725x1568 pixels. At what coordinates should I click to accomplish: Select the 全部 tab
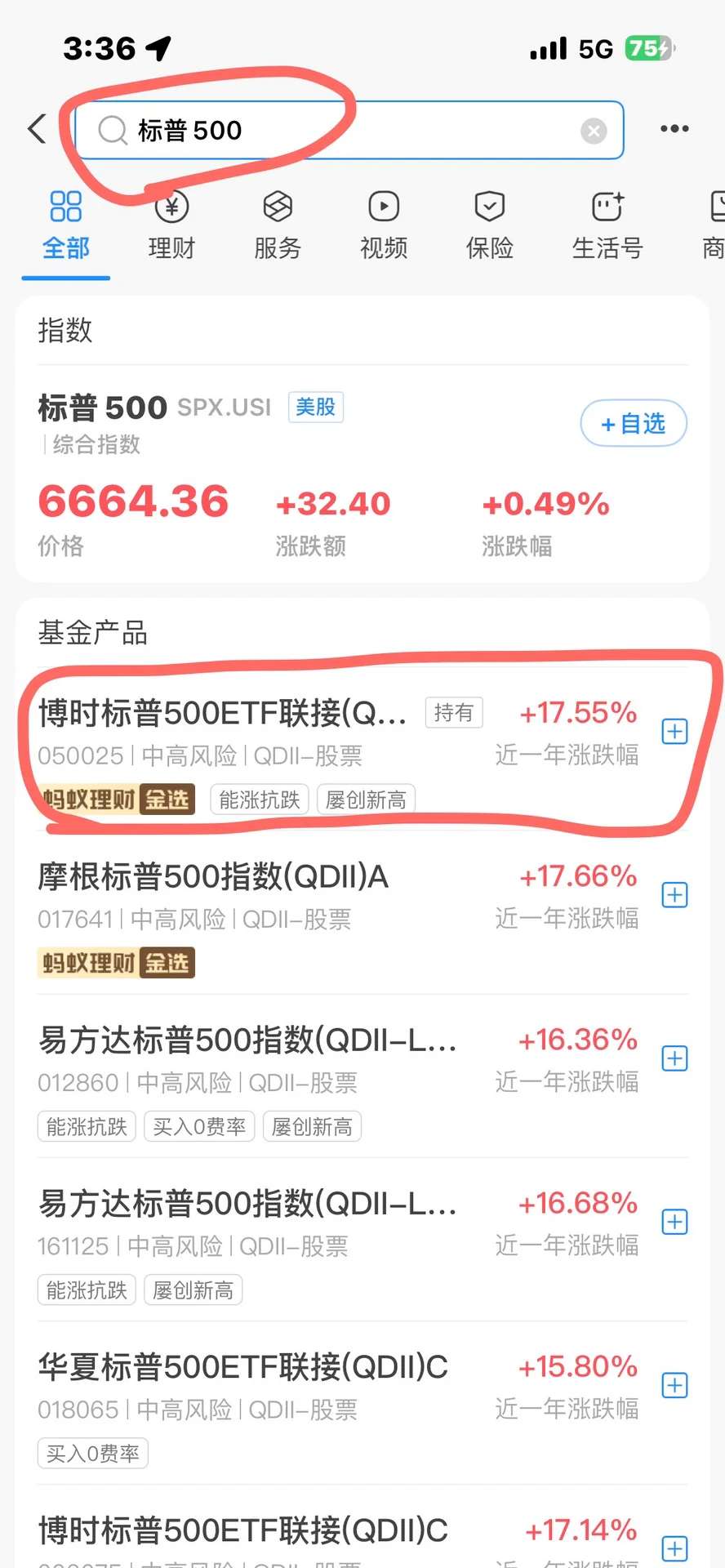(65, 225)
